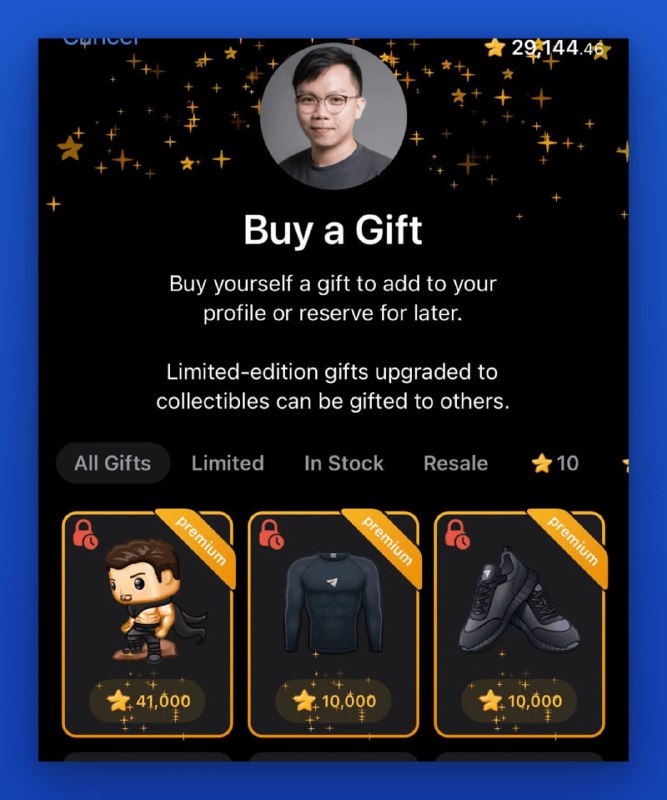This screenshot has height=800, width=667.
Task: Open the 41,000 stars figurine gift
Action: pos(148,624)
